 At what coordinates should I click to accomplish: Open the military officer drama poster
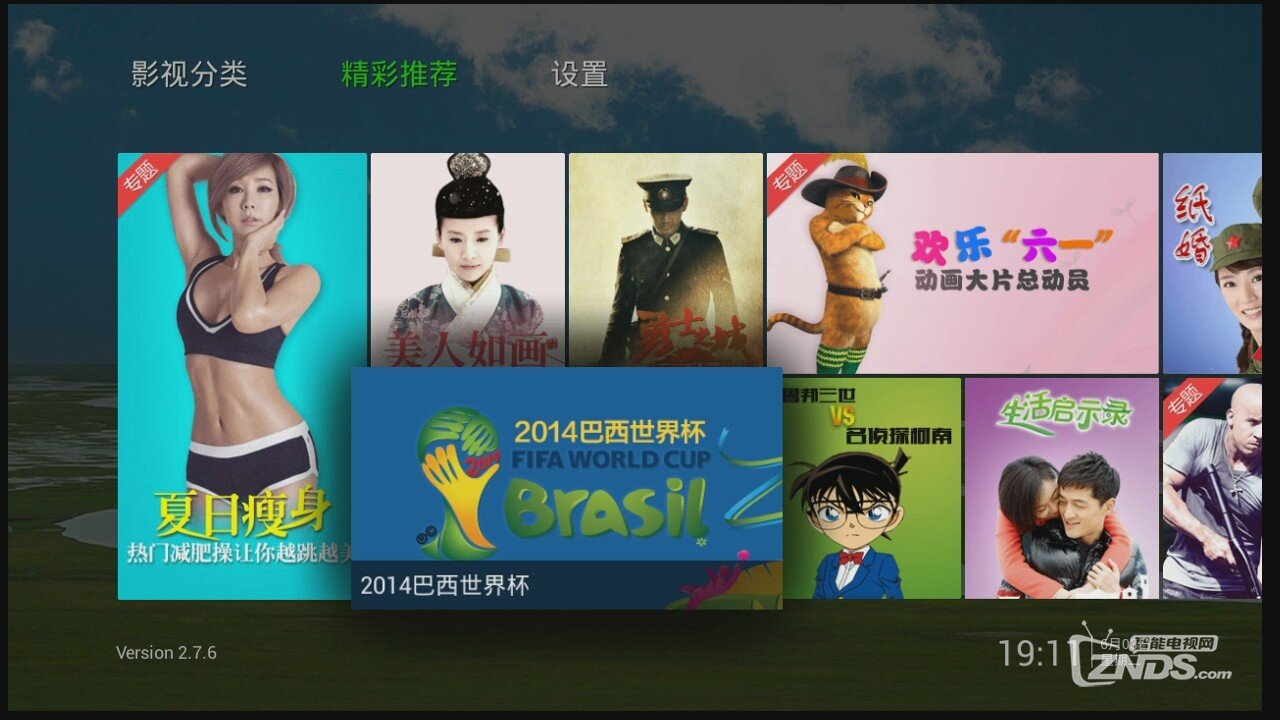665,259
